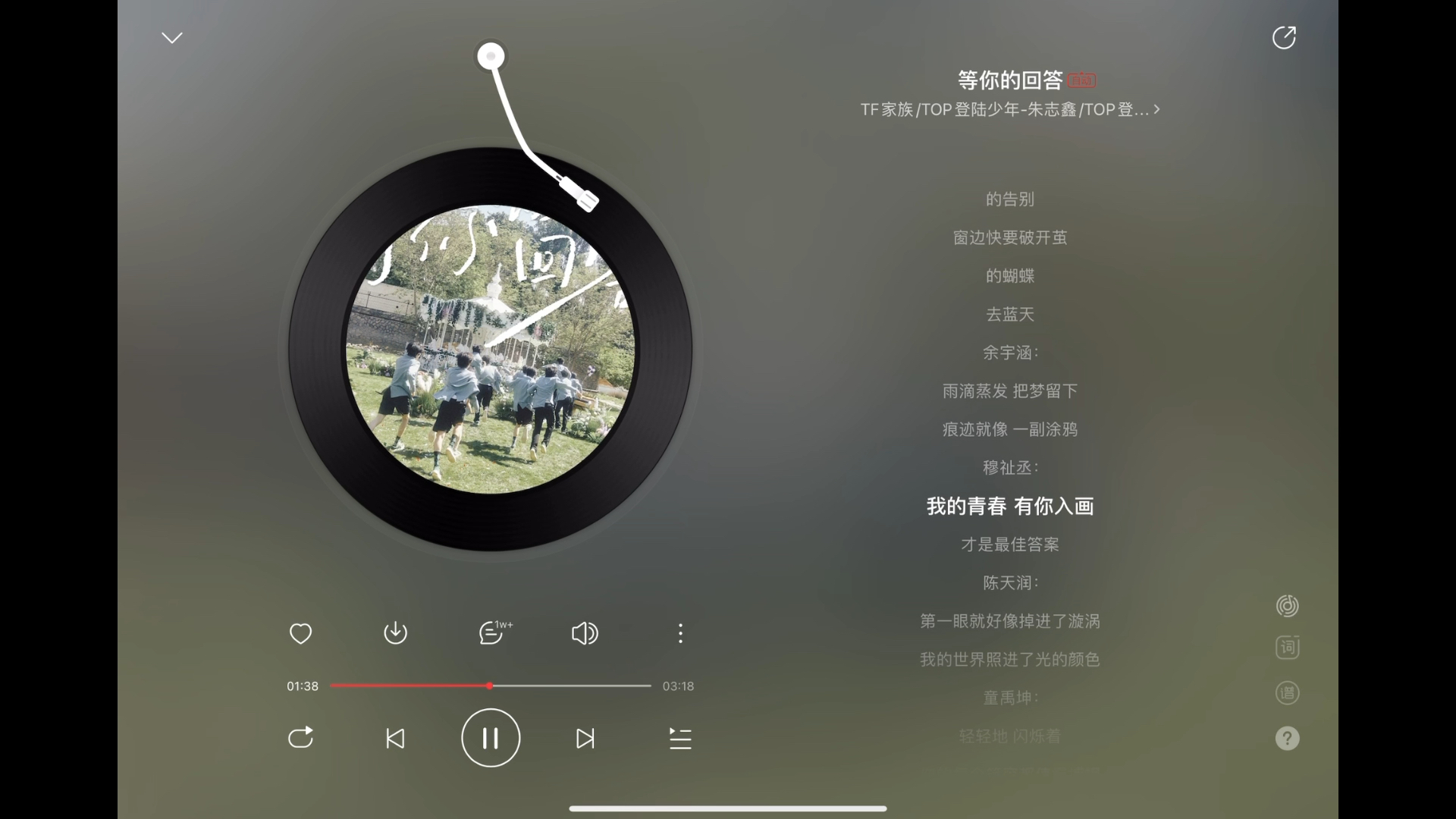Tap the swirl icon above the lyrics button

point(1287,606)
